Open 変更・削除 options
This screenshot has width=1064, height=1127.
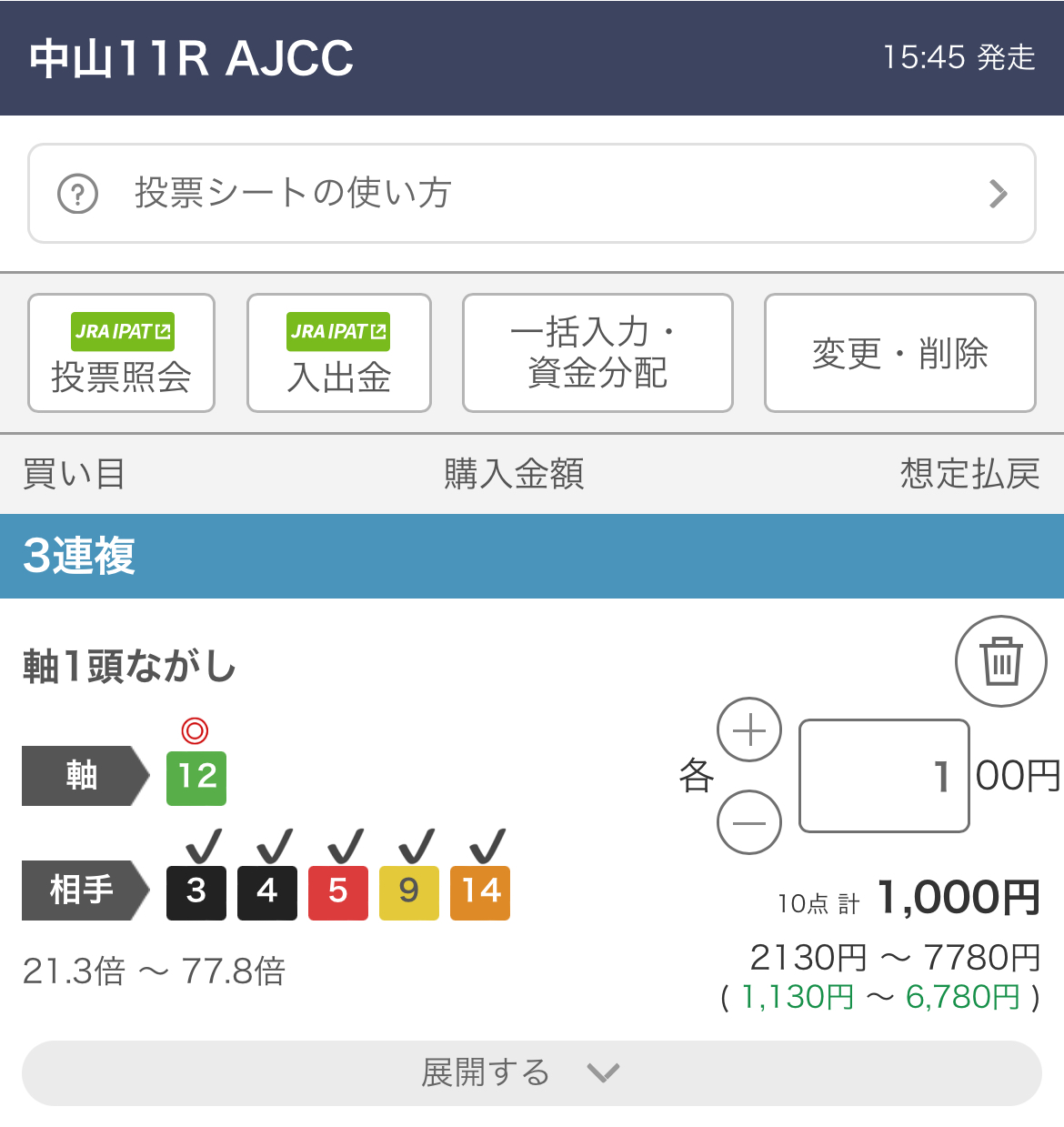pos(899,353)
